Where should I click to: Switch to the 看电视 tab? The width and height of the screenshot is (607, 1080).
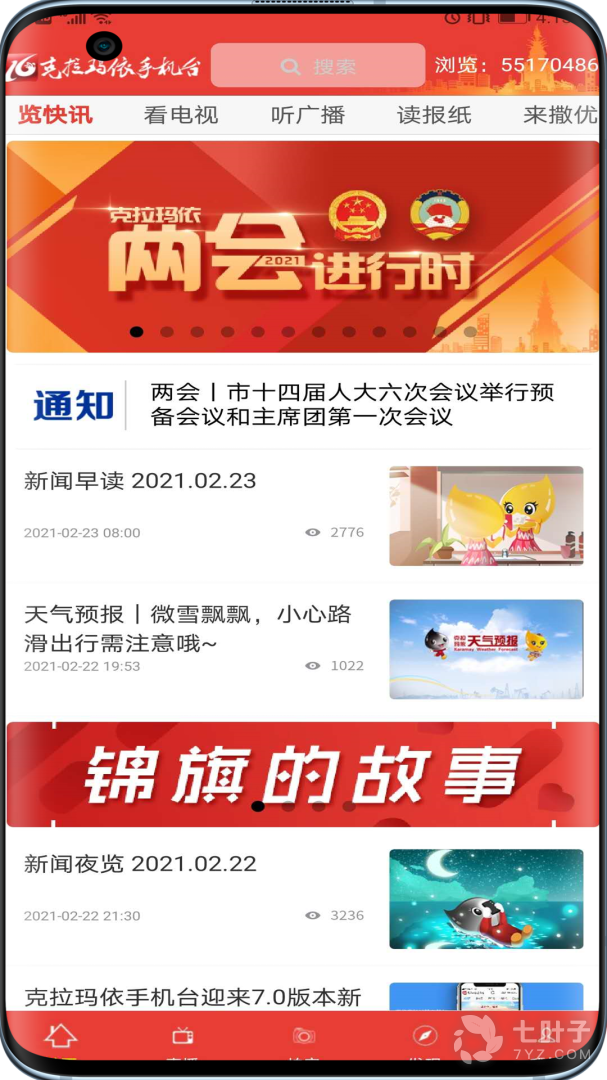[x=181, y=114]
